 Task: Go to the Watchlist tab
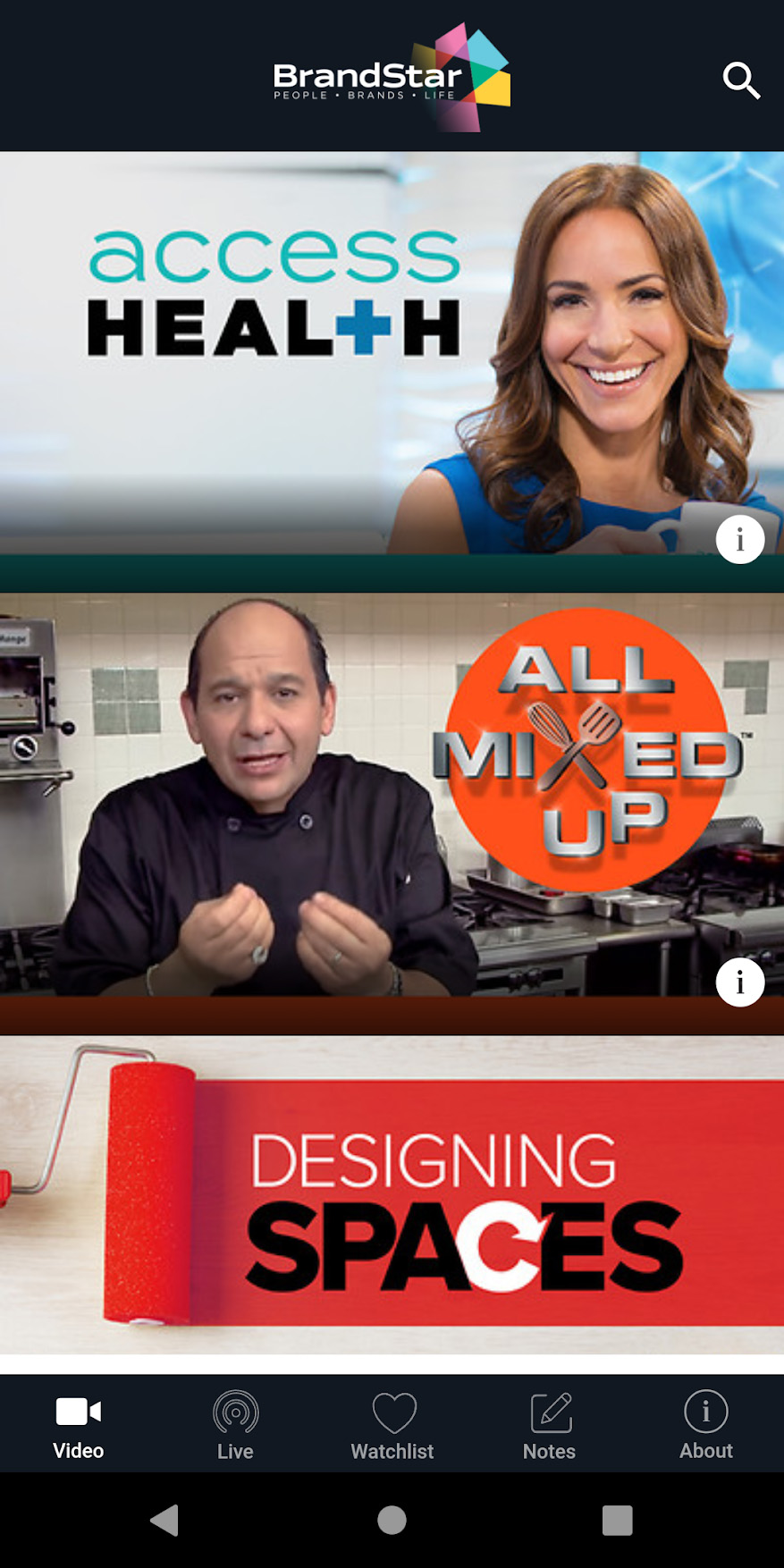tap(392, 1426)
